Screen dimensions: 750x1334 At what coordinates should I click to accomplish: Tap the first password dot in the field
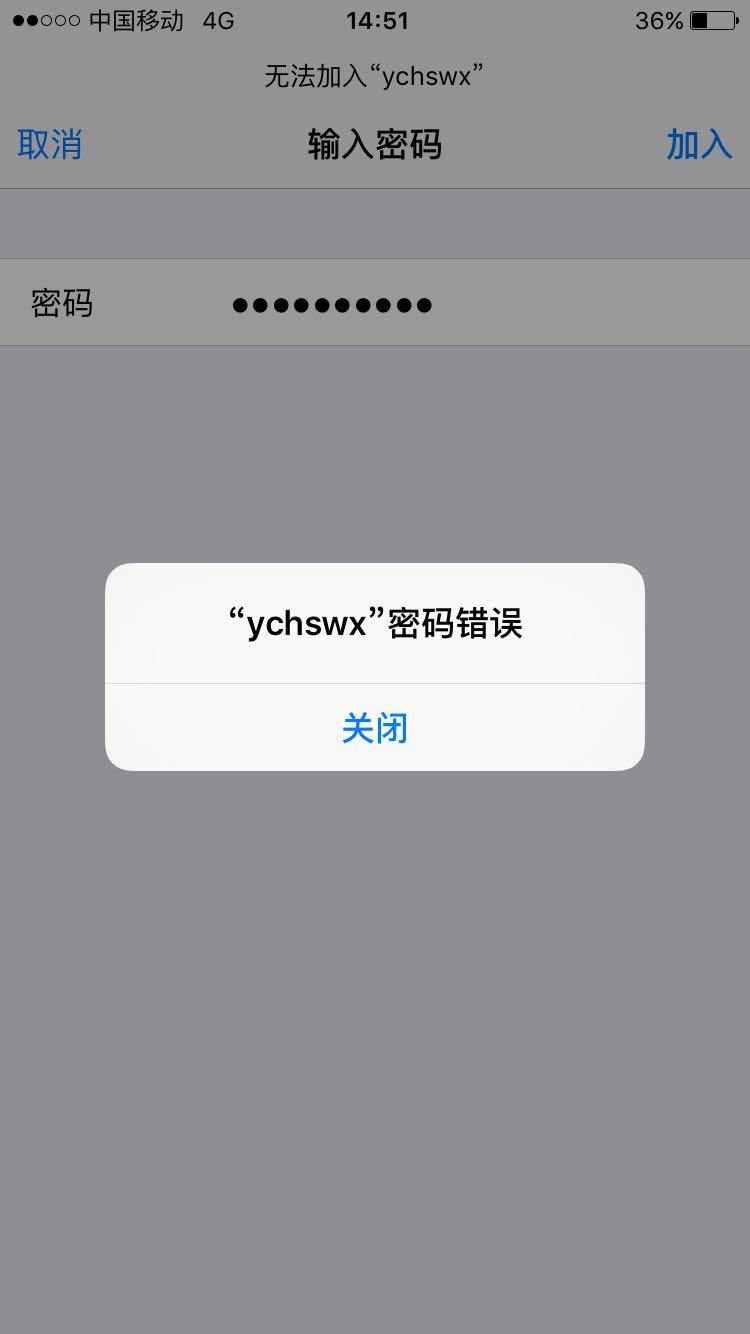pos(239,303)
